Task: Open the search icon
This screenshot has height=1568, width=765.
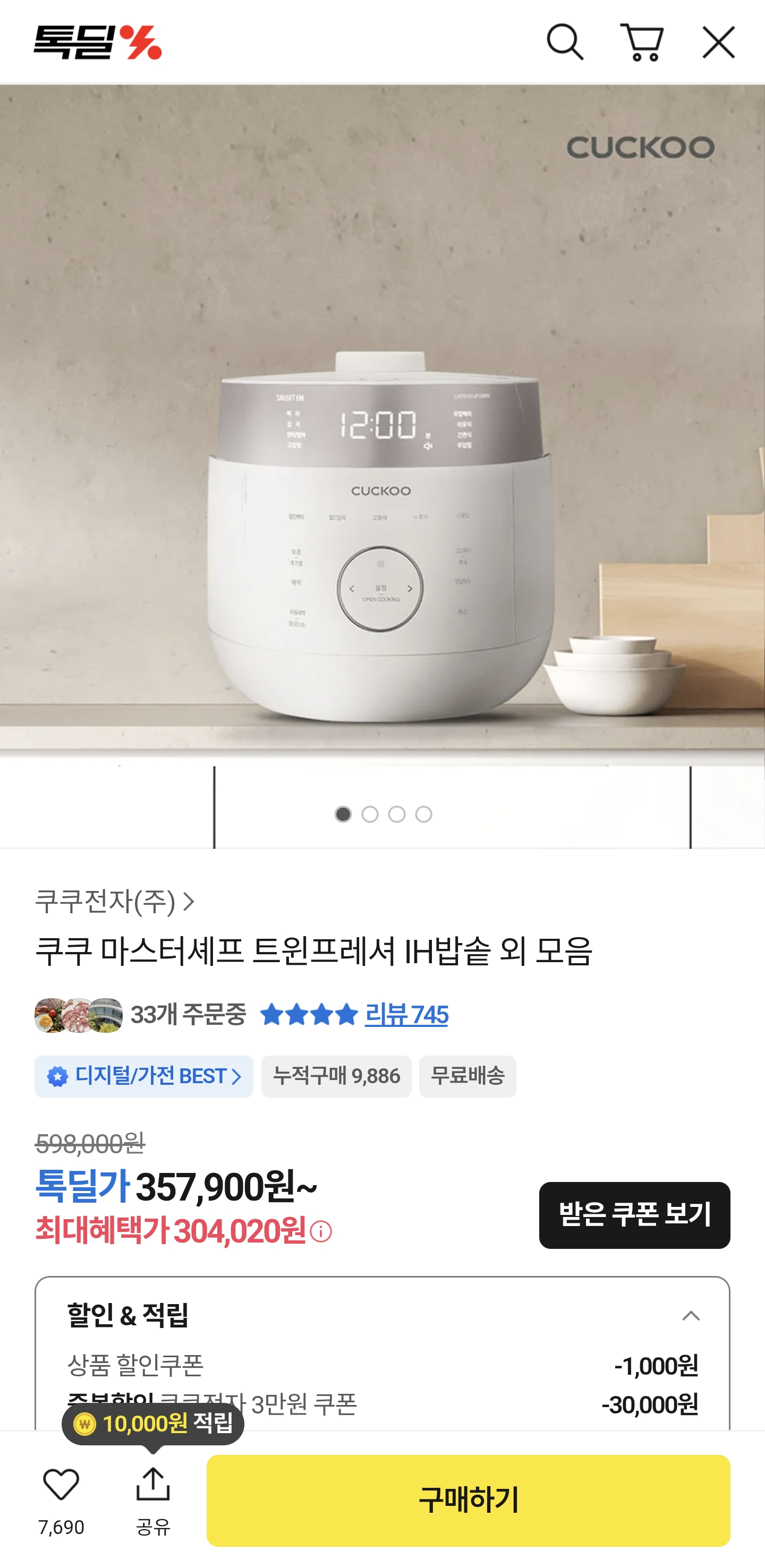Action: pyautogui.click(x=565, y=42)
